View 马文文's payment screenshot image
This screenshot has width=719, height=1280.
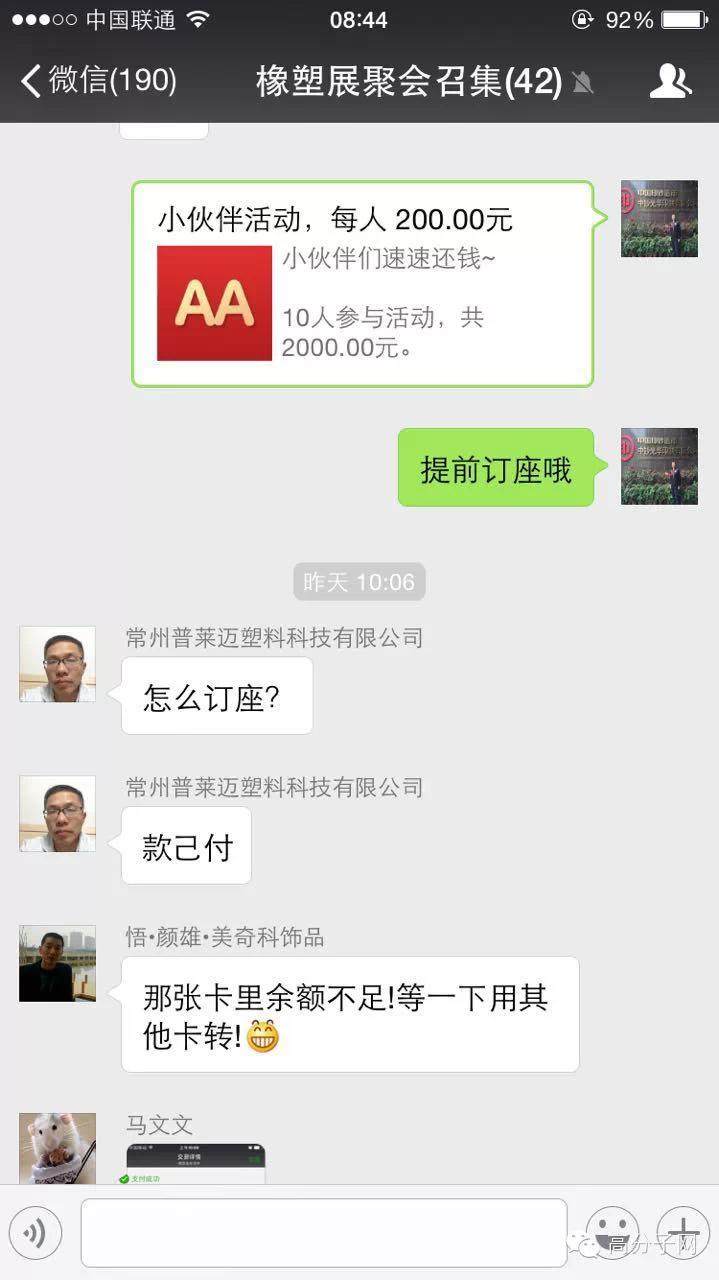click(195, 1164)
